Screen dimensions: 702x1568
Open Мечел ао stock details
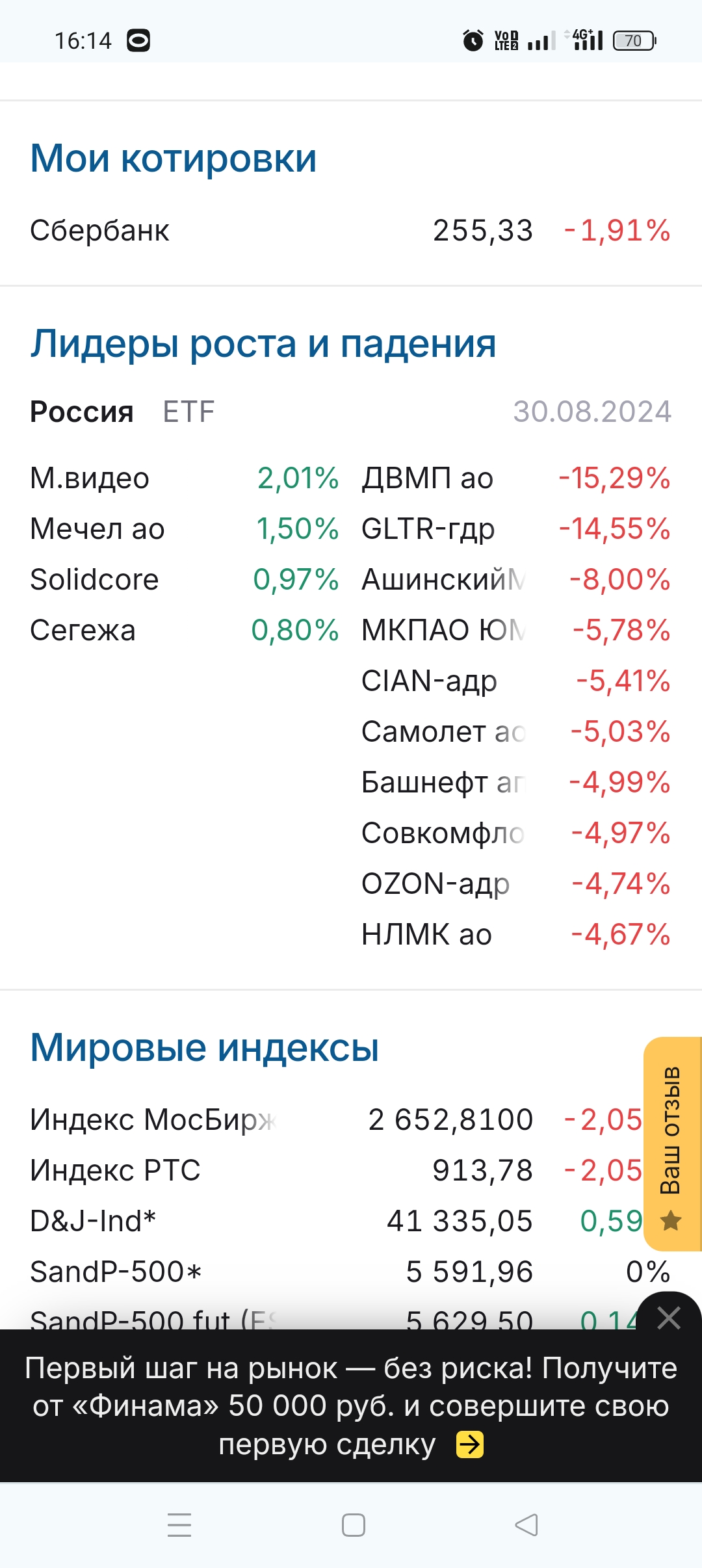[97, 529]
